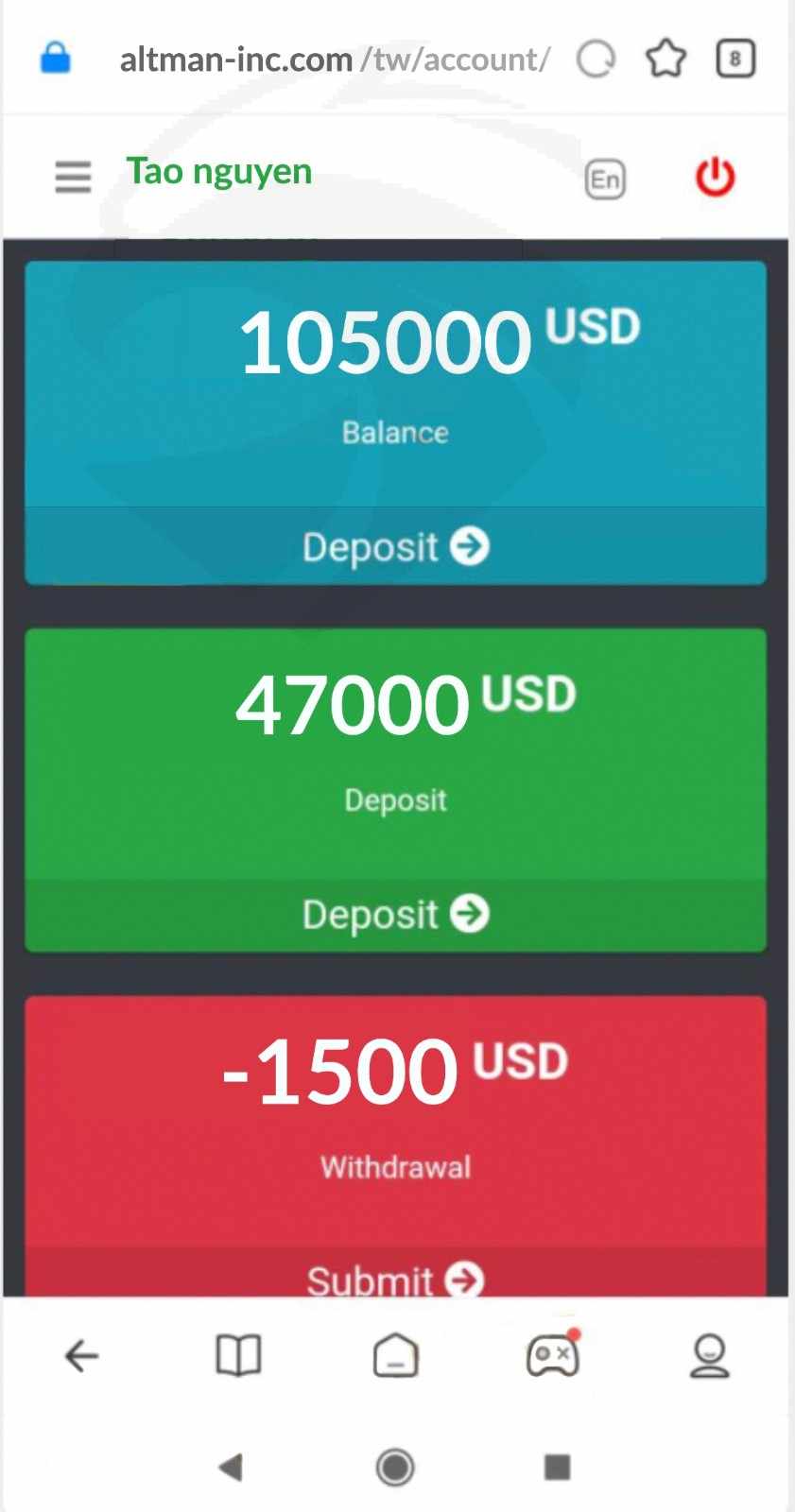This screenshot has width=795, height=1512.
Task: Tap Deposit under the Balance card
Action: (395, 546)
